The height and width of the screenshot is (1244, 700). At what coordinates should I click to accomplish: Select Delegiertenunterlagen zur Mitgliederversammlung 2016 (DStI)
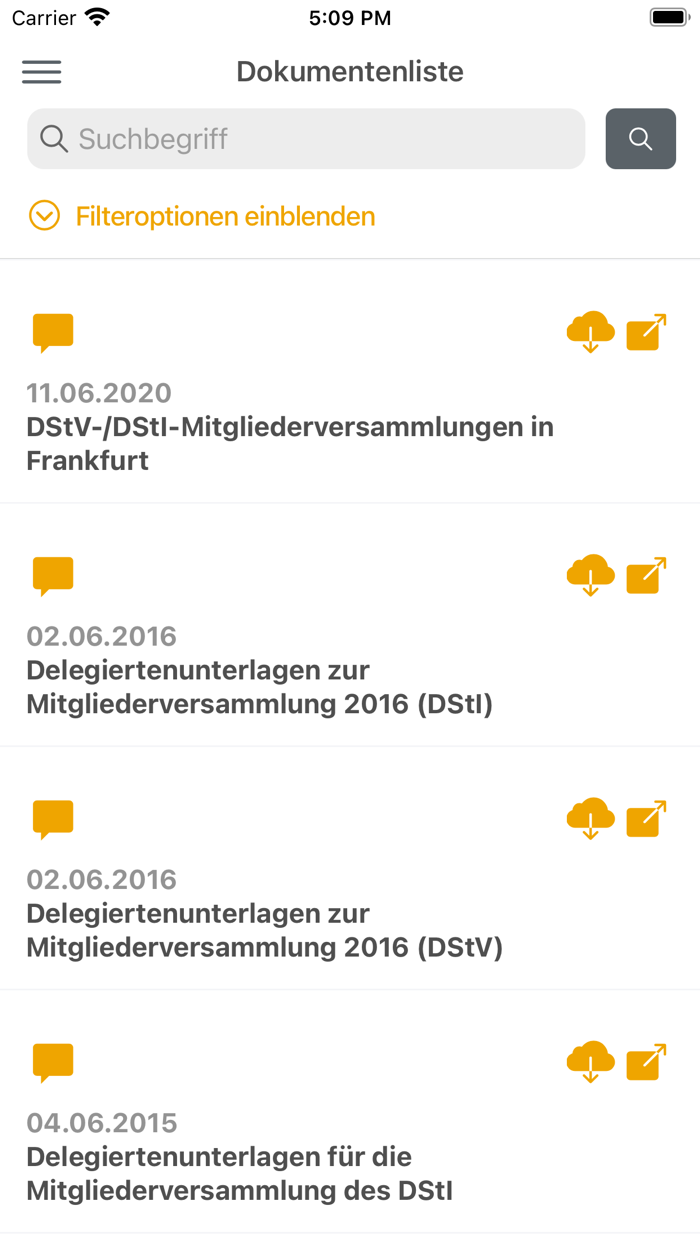[x=260, y=687]
